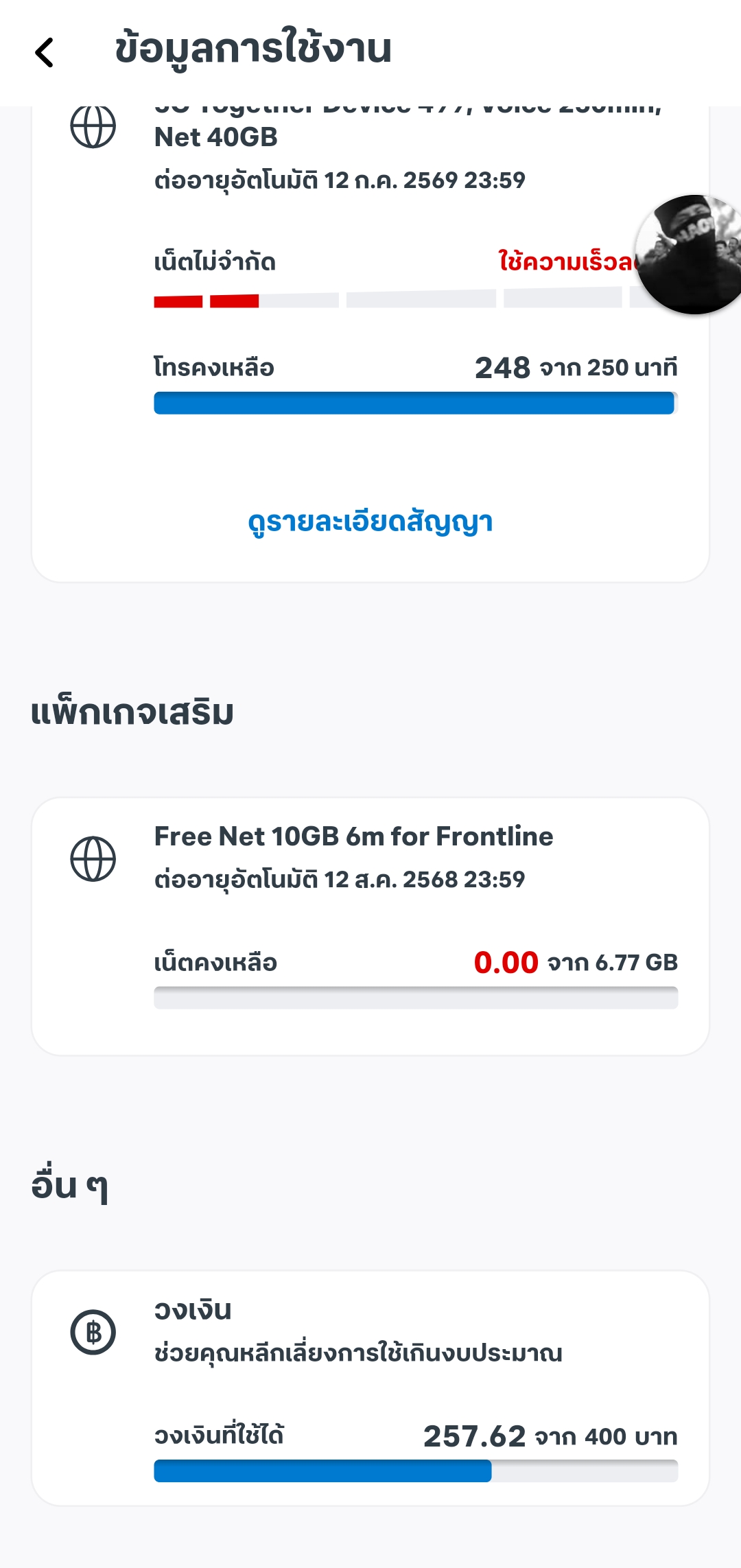
Task: Open the วงเงิน credit limit card
Action: 370,1386
